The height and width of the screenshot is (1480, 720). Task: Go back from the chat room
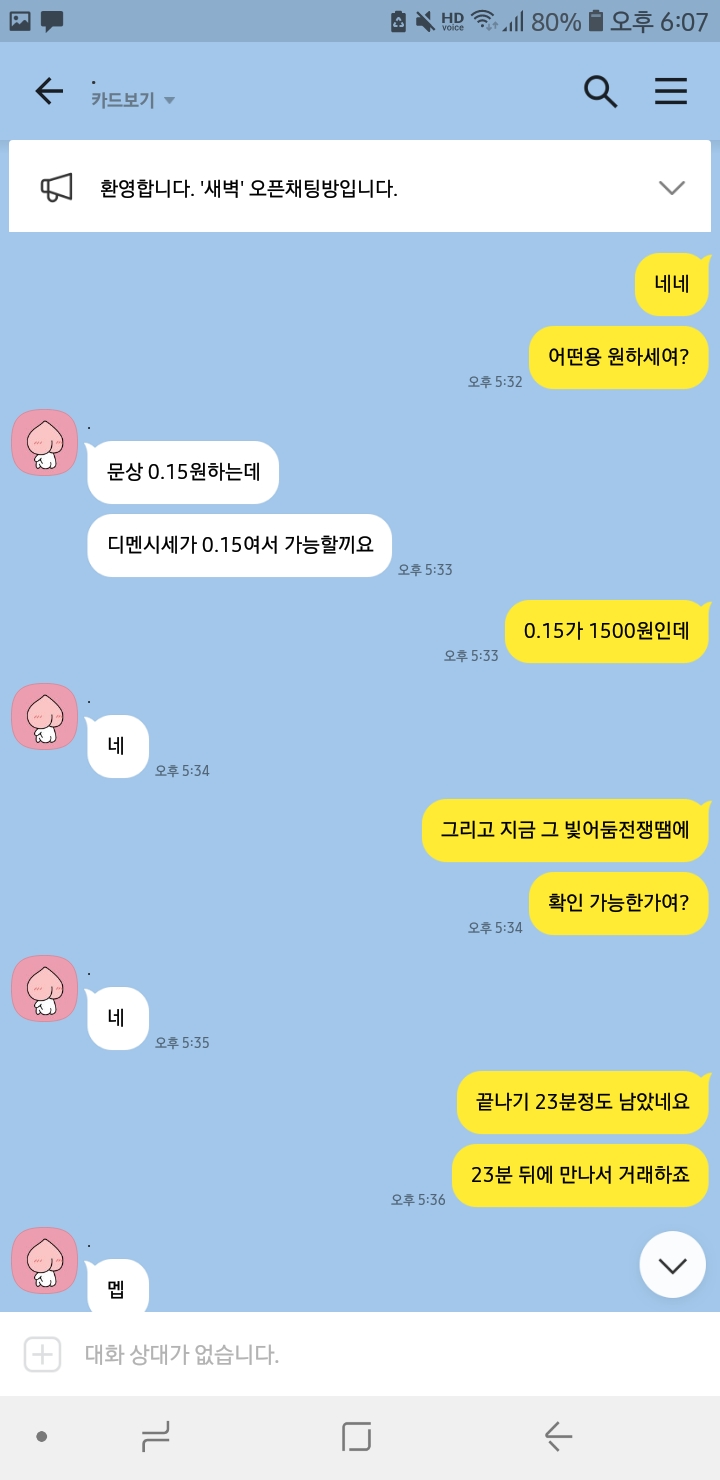[49, 91]
